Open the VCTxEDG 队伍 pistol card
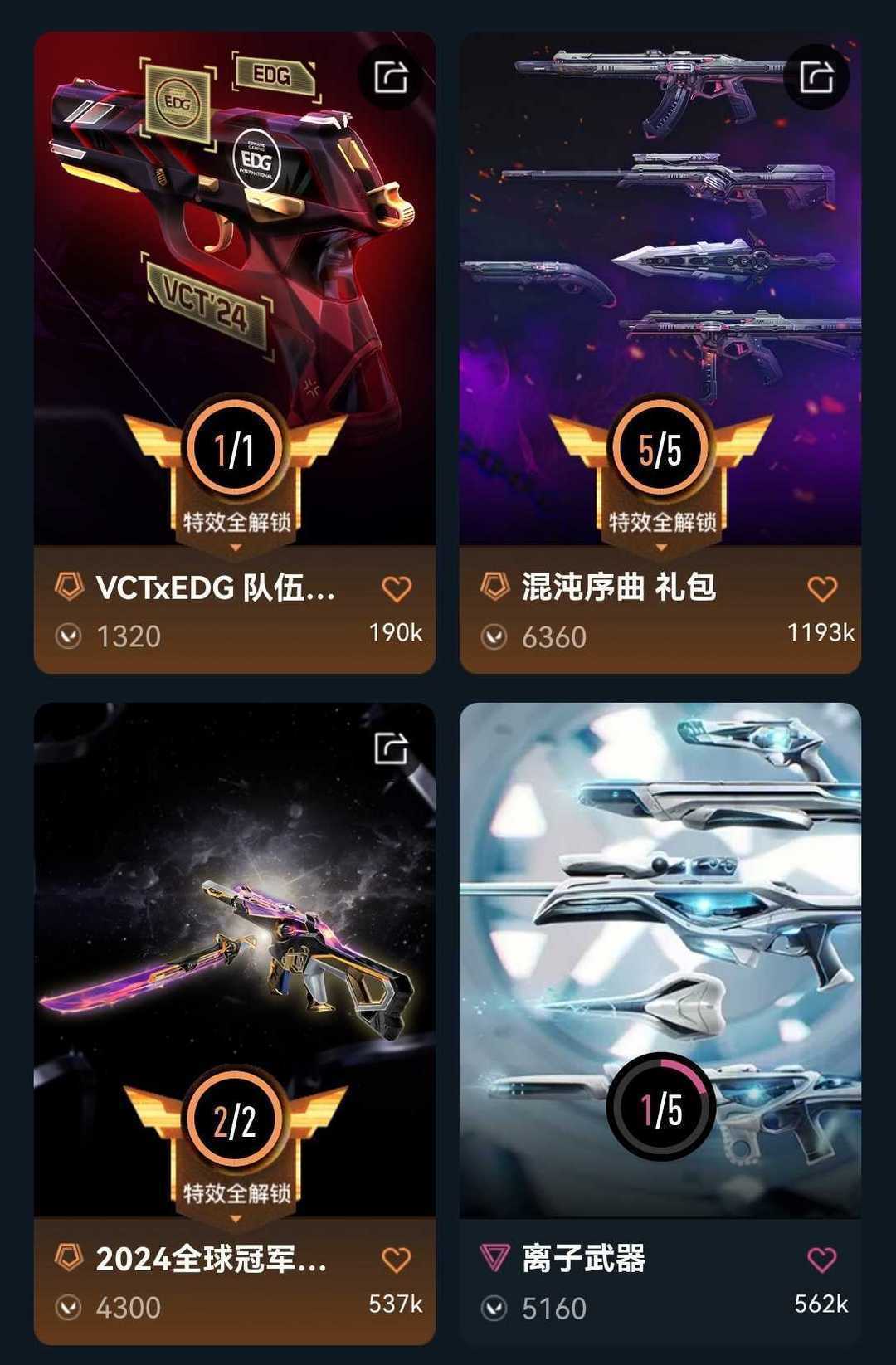The width and height of the screenshot is (896, 1365). (x=234, y=249)
